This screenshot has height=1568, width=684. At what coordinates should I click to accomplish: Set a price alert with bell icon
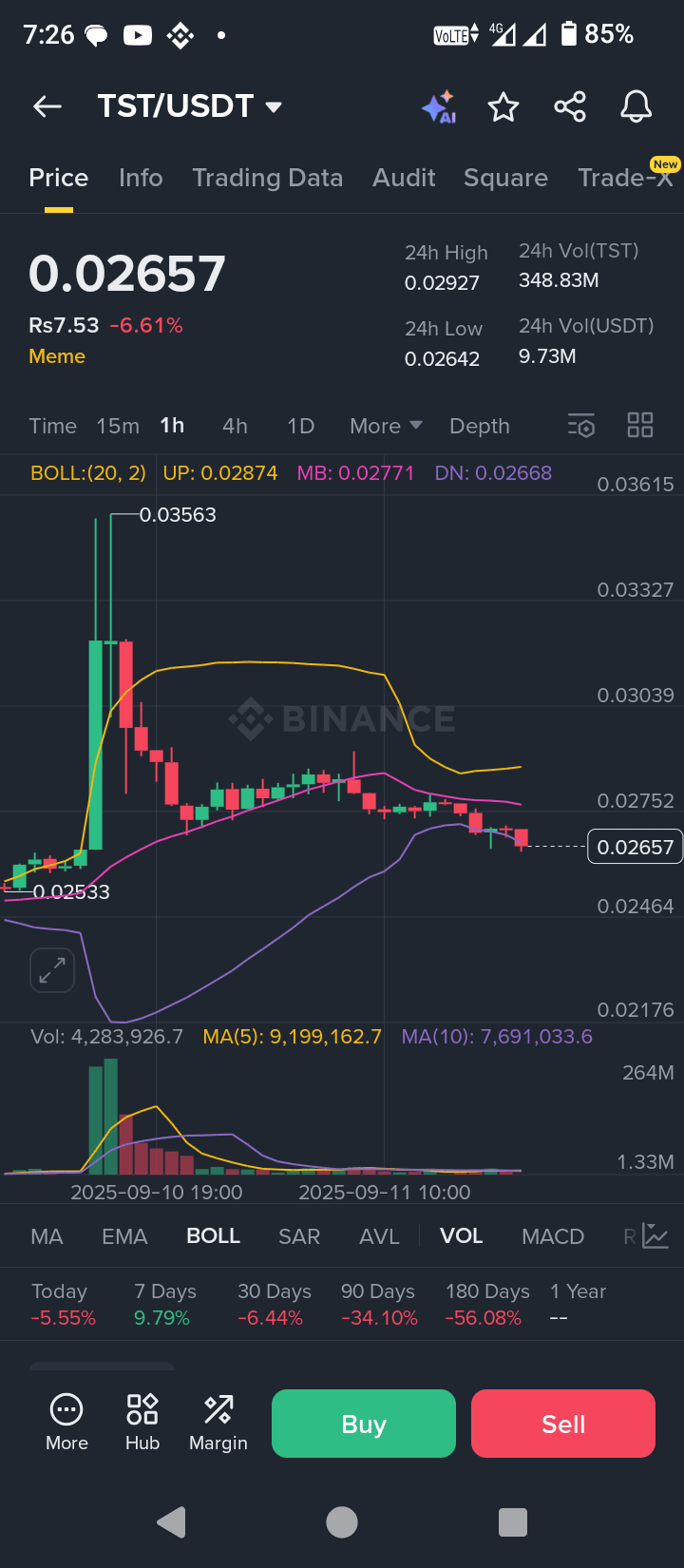pos(636,106)
